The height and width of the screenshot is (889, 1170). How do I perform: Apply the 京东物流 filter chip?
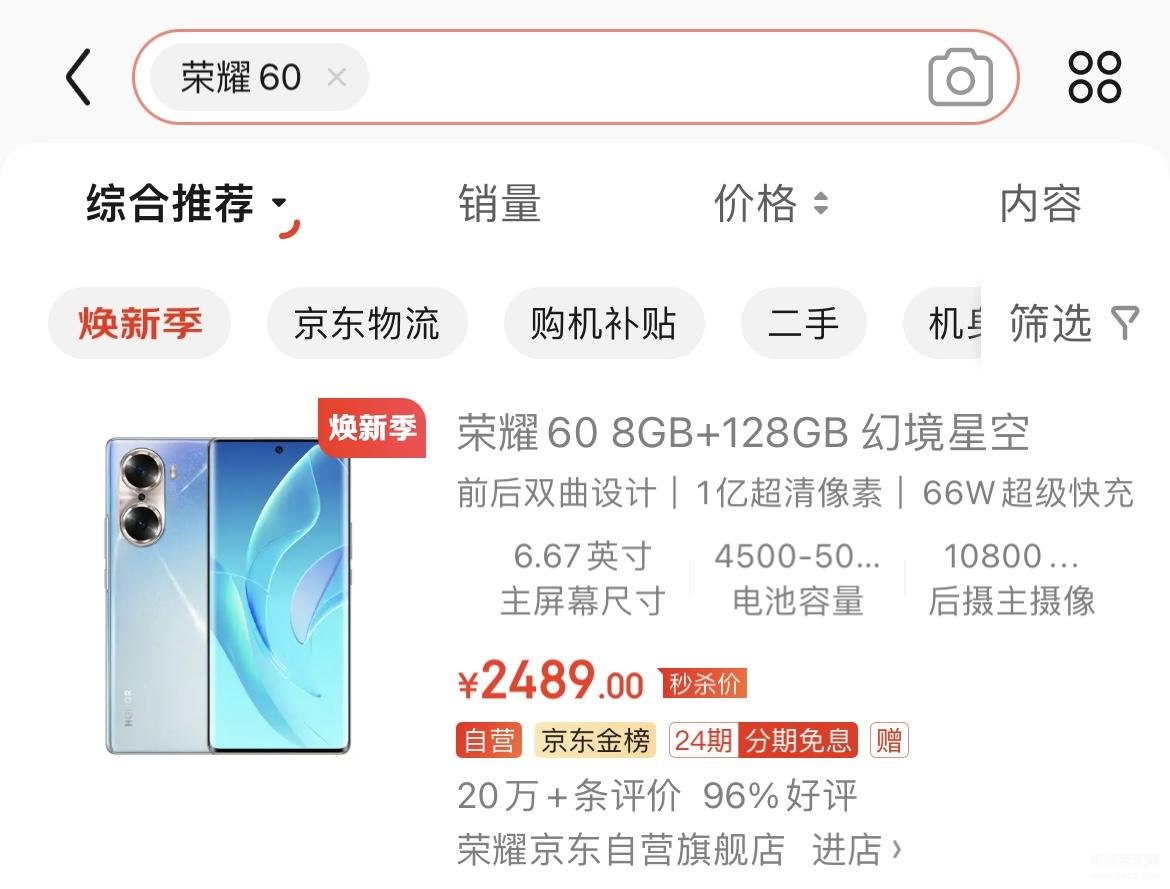[366, 323]
